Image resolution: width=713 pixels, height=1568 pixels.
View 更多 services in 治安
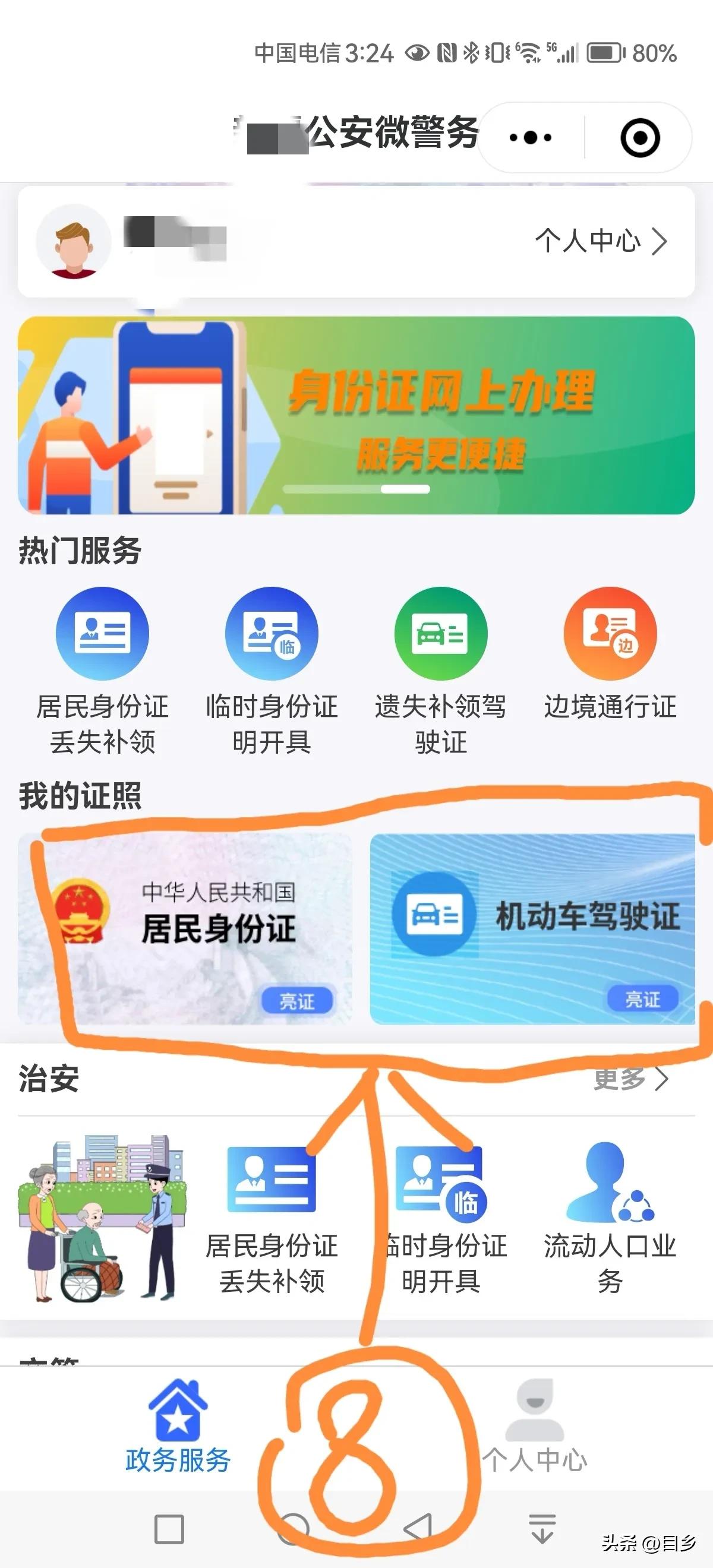click(x=630, y=1079)
